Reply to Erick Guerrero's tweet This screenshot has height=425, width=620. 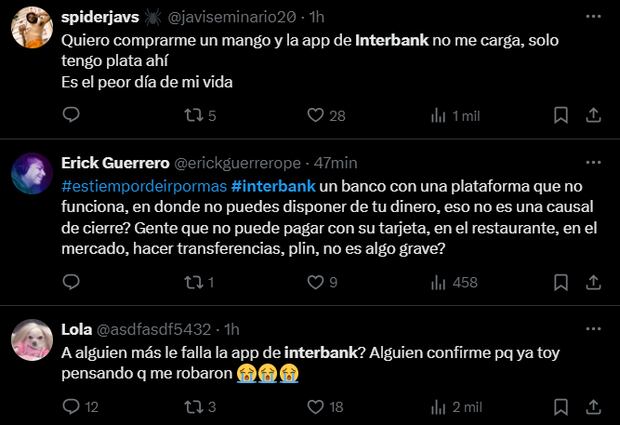tap(70, 283)
